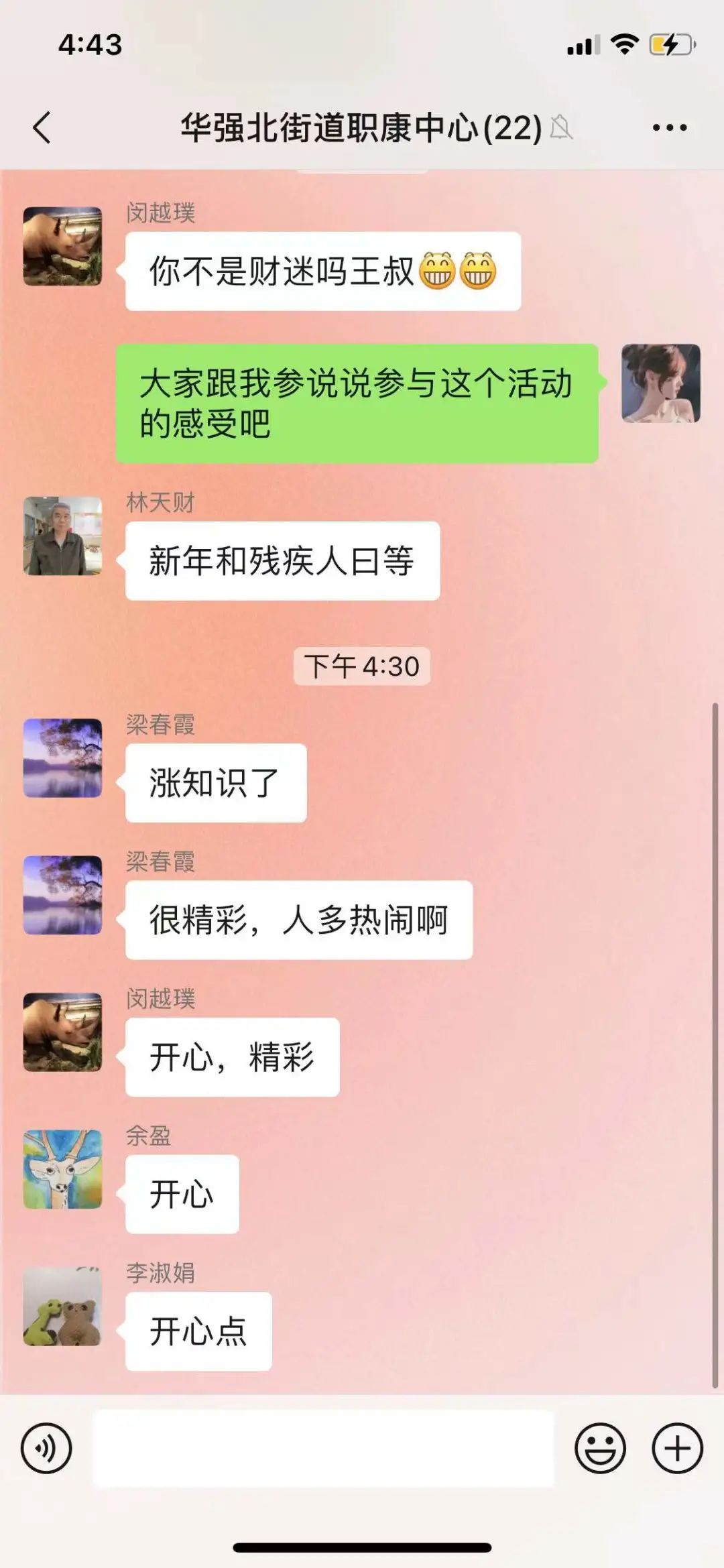Screen dimensions: 724x1568
Task: Open 余盈's deer avatar profile
Action: tap(63, 1169)
